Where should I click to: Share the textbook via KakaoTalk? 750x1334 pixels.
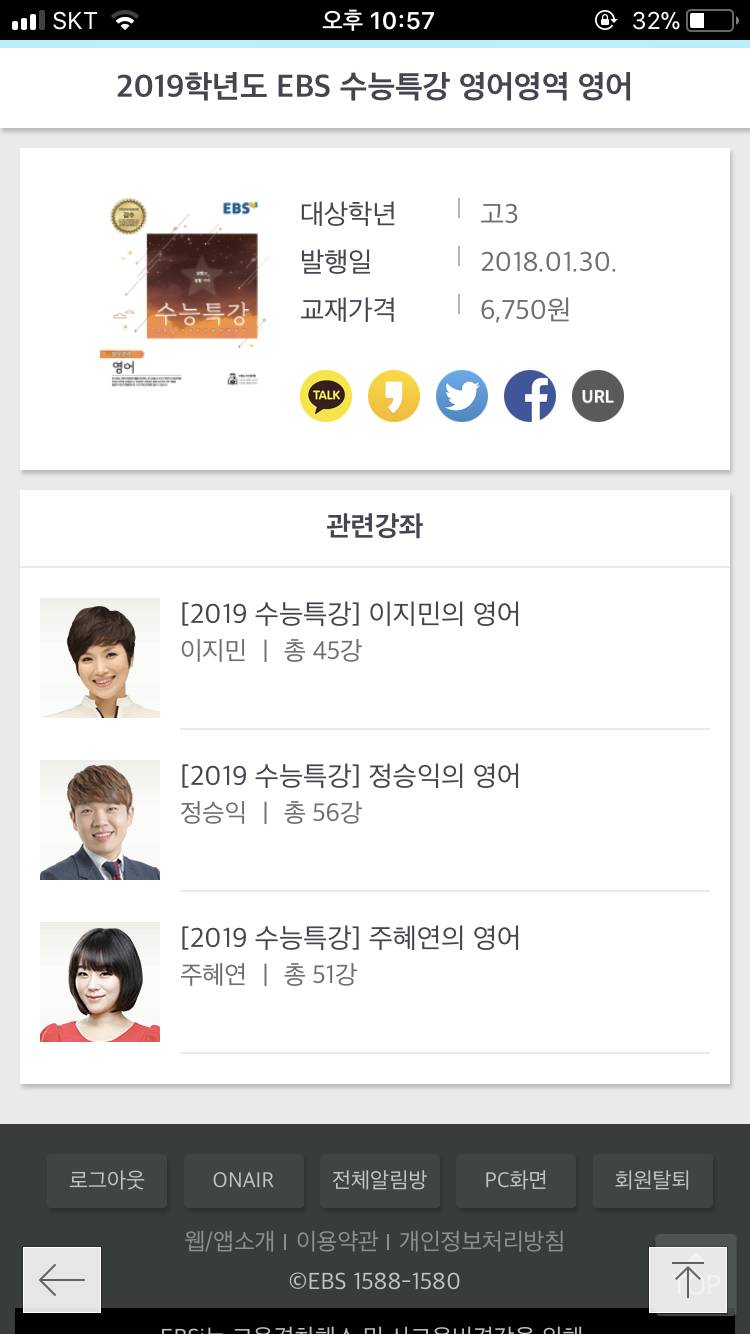point(325,395)
